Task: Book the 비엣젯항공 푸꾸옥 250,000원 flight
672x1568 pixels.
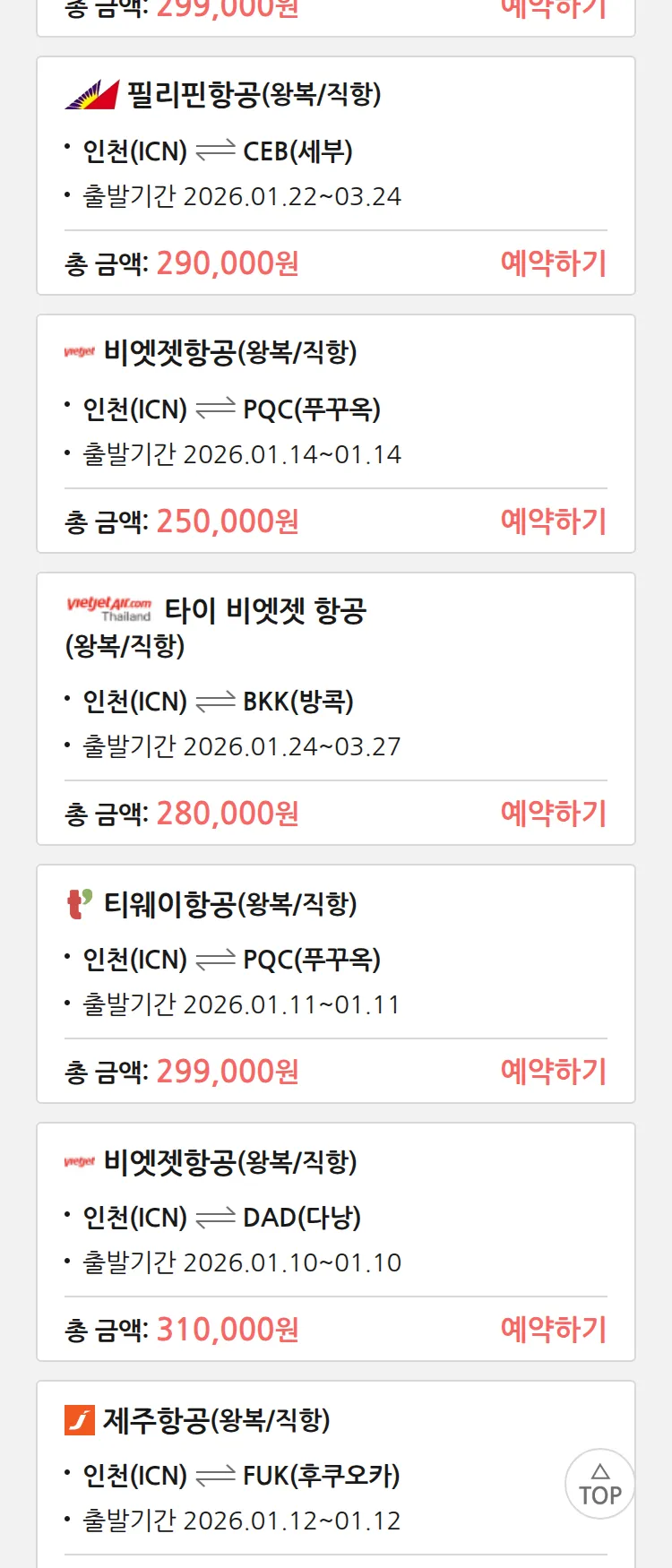Action: (x=553, y=521)
